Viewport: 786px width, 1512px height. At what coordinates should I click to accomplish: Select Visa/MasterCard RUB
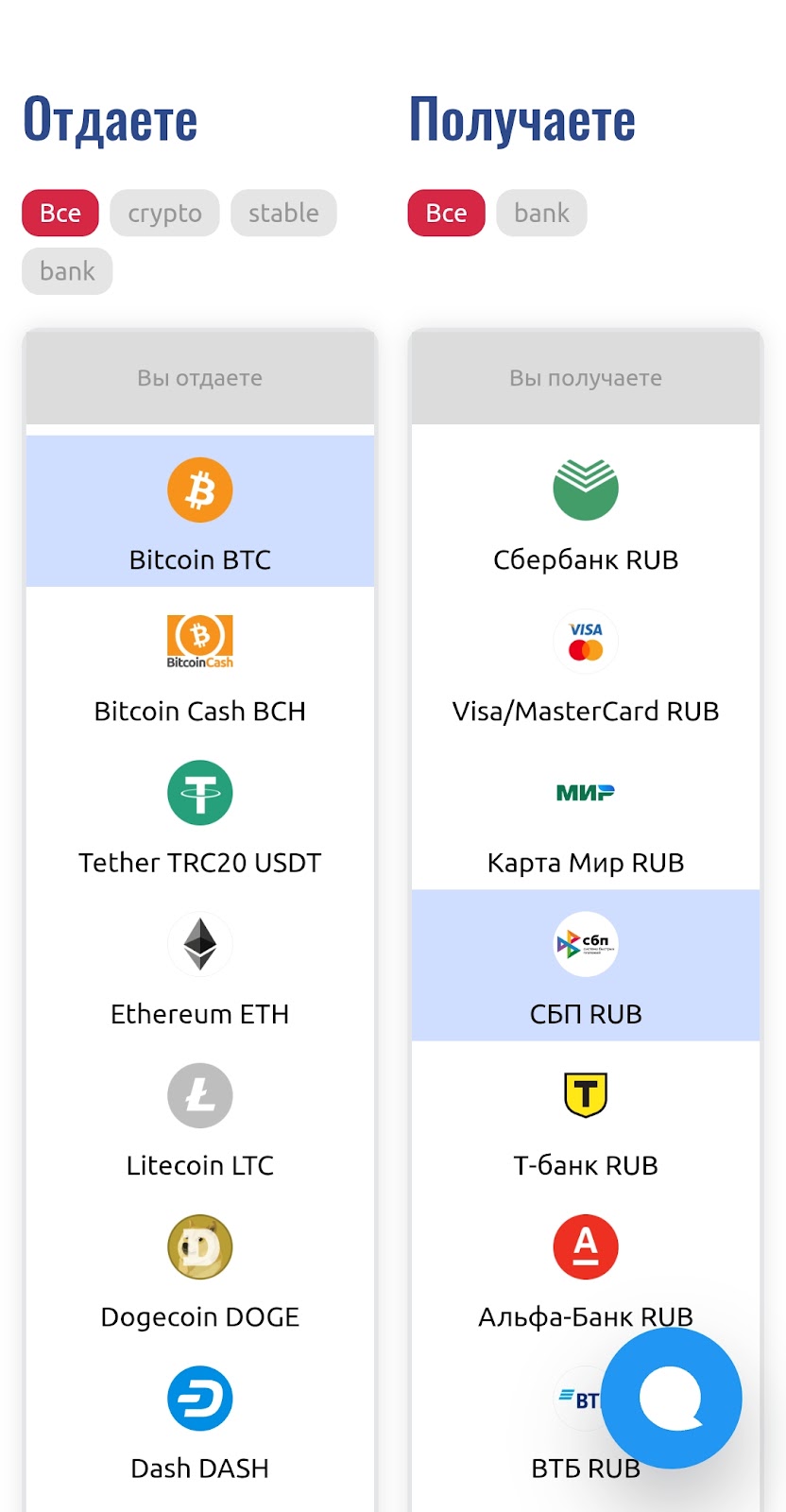point(586,662)
